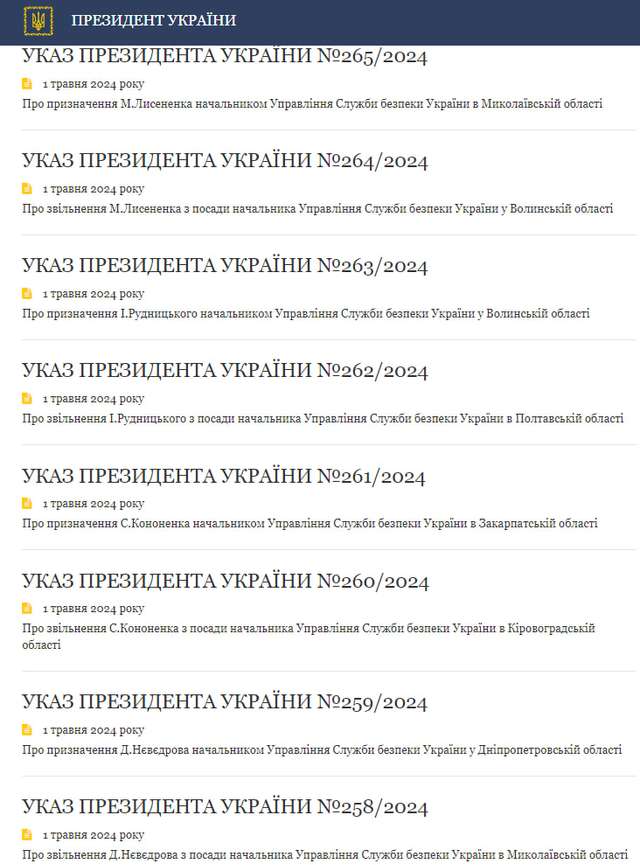View decree №262/2024 on dismissing І.Рудницький
The width and height of the screenshot is (640, 865).
click(x=224, y=371)
